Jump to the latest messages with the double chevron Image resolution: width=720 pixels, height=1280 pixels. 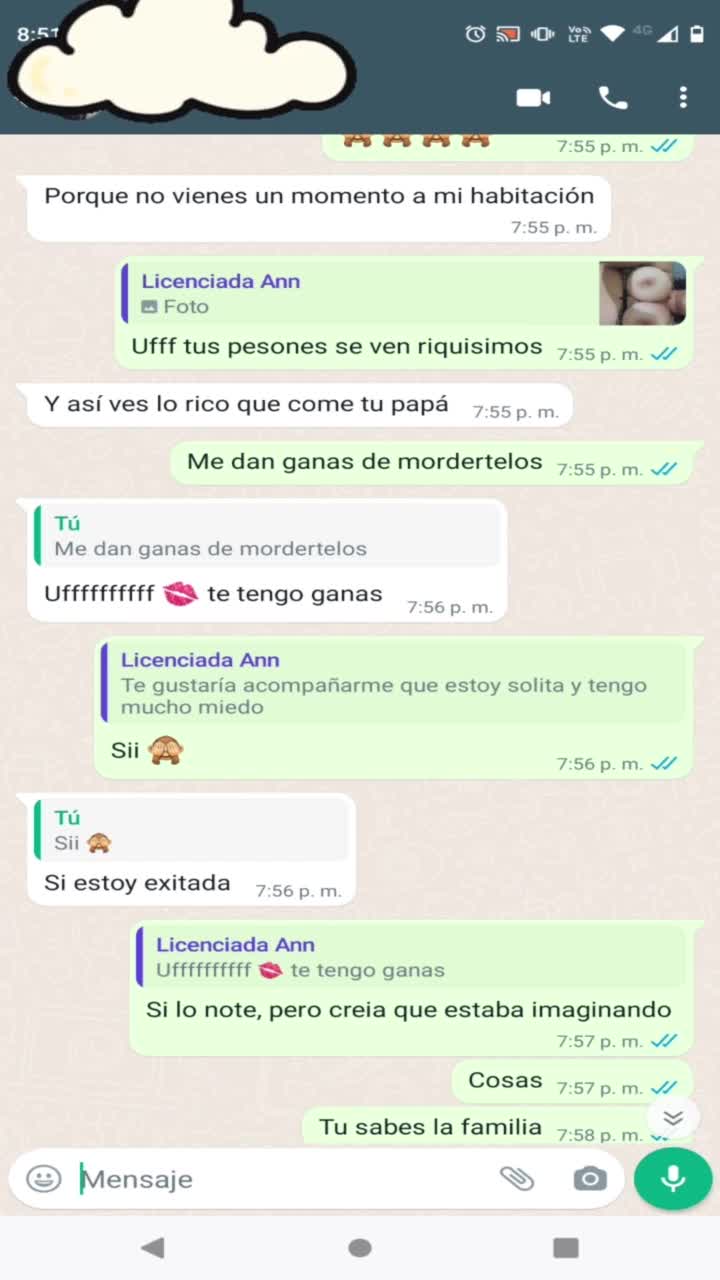(x=673, y=1117)
